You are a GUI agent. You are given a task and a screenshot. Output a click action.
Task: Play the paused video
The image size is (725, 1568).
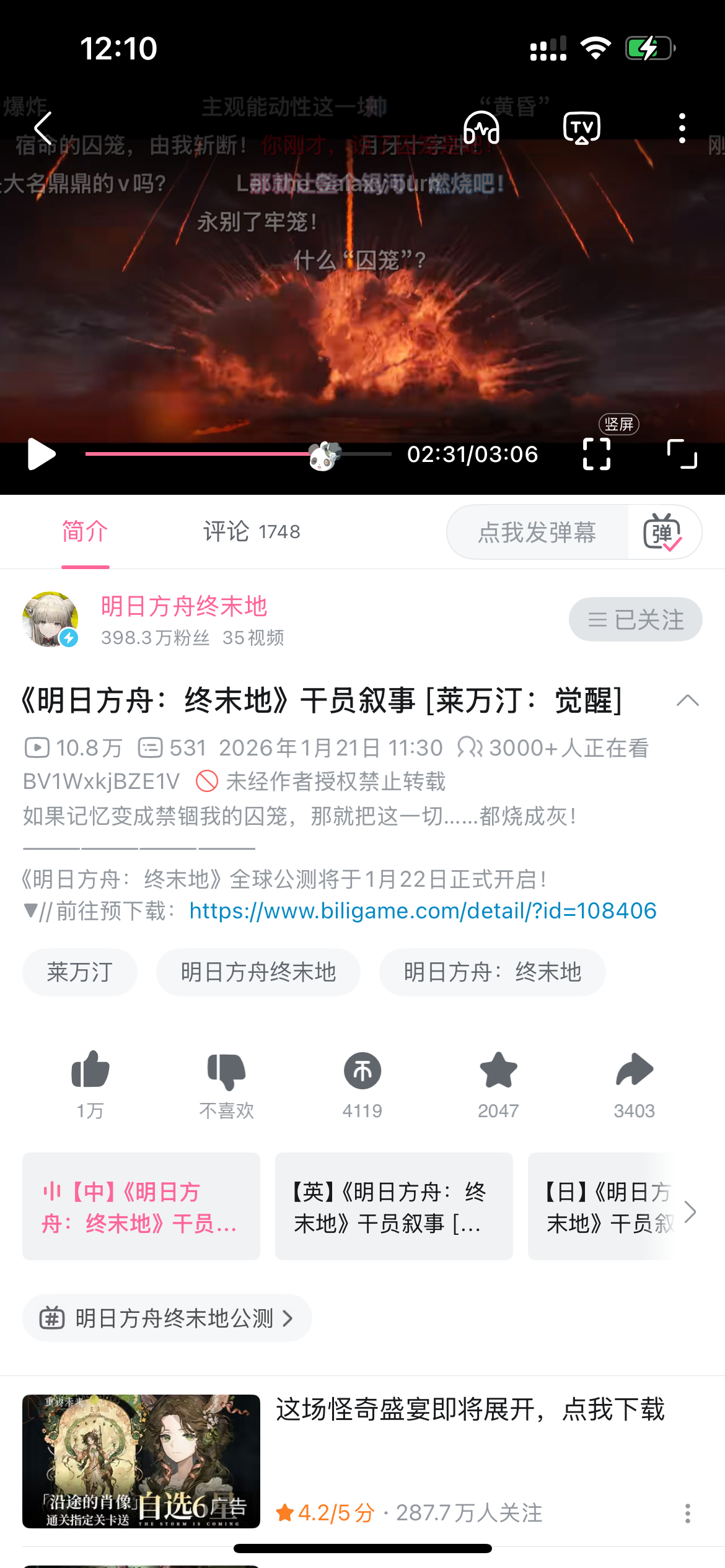(42, 454)
